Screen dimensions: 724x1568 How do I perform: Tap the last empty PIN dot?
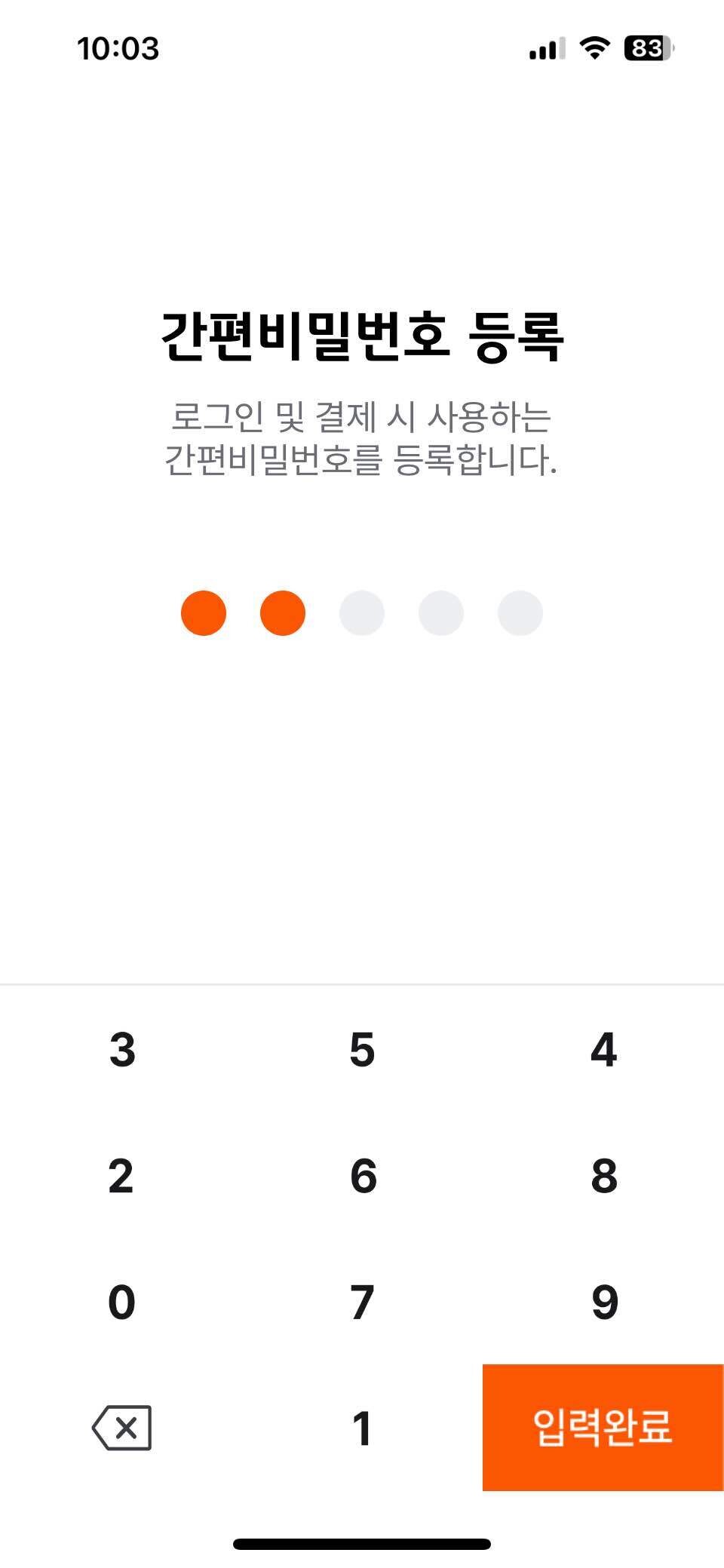coord(520,613)
